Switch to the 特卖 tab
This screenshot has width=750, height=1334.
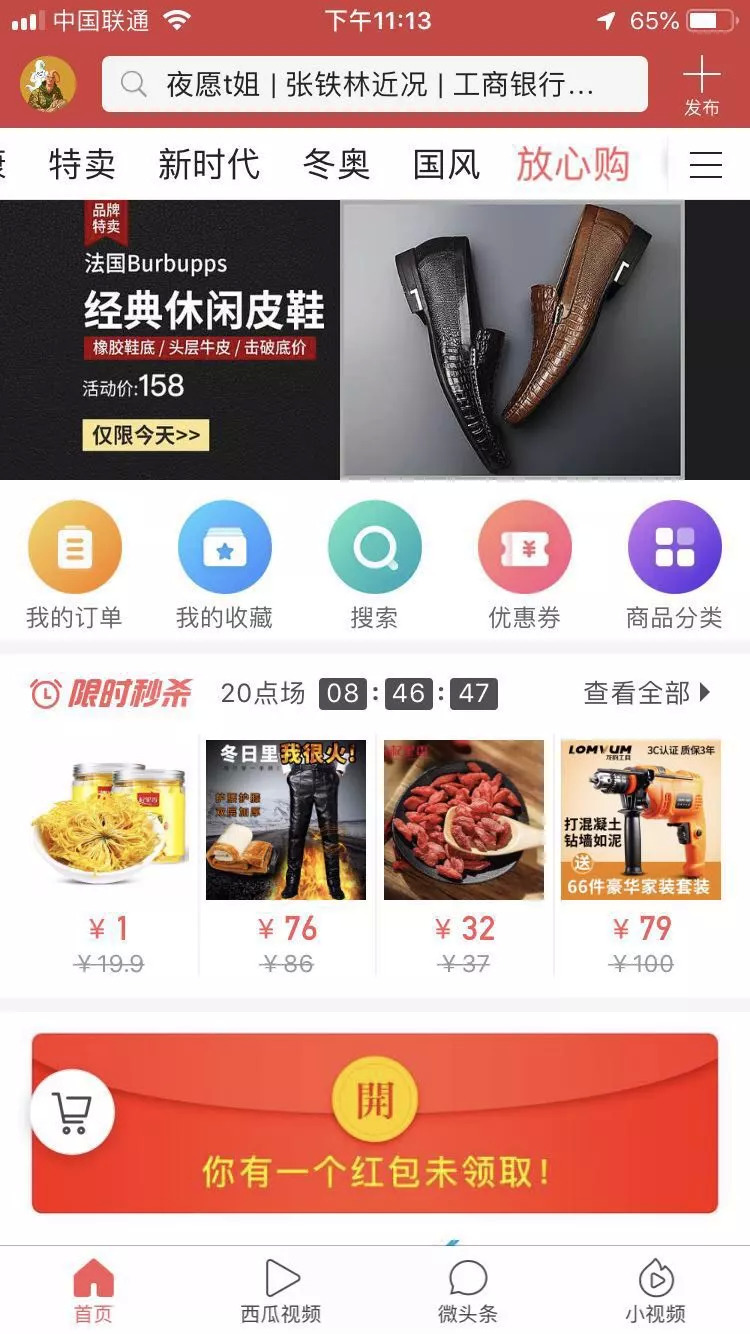point(82,165)
